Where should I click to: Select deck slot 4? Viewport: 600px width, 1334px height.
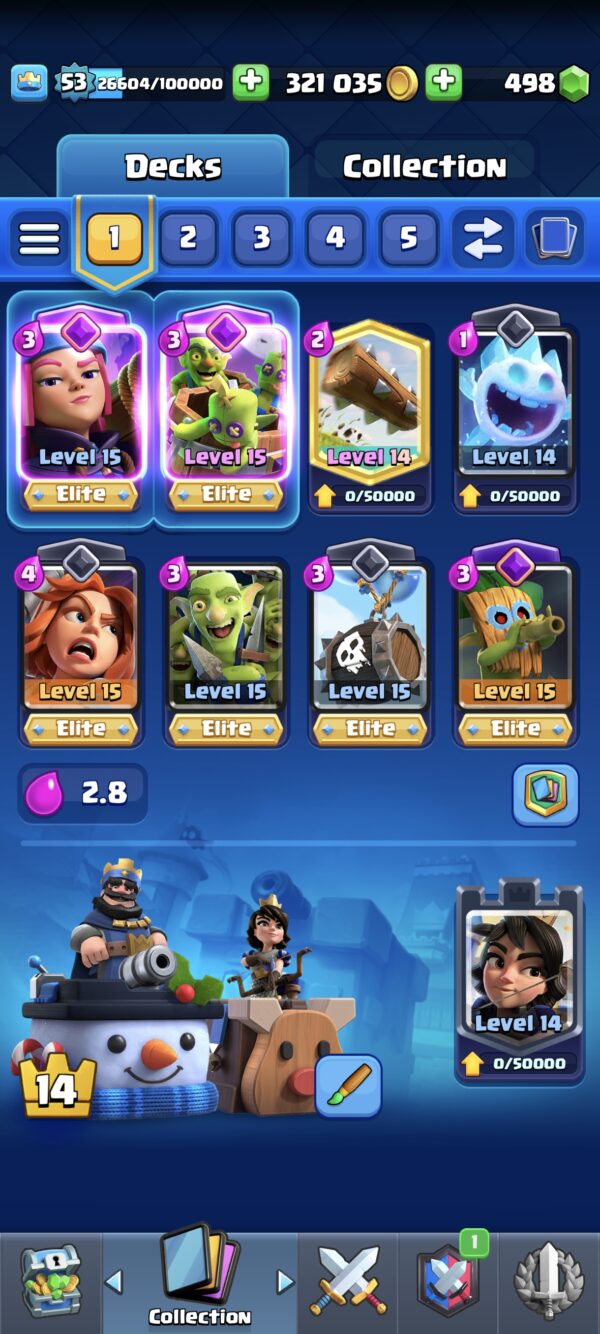[x=336, y=238]
